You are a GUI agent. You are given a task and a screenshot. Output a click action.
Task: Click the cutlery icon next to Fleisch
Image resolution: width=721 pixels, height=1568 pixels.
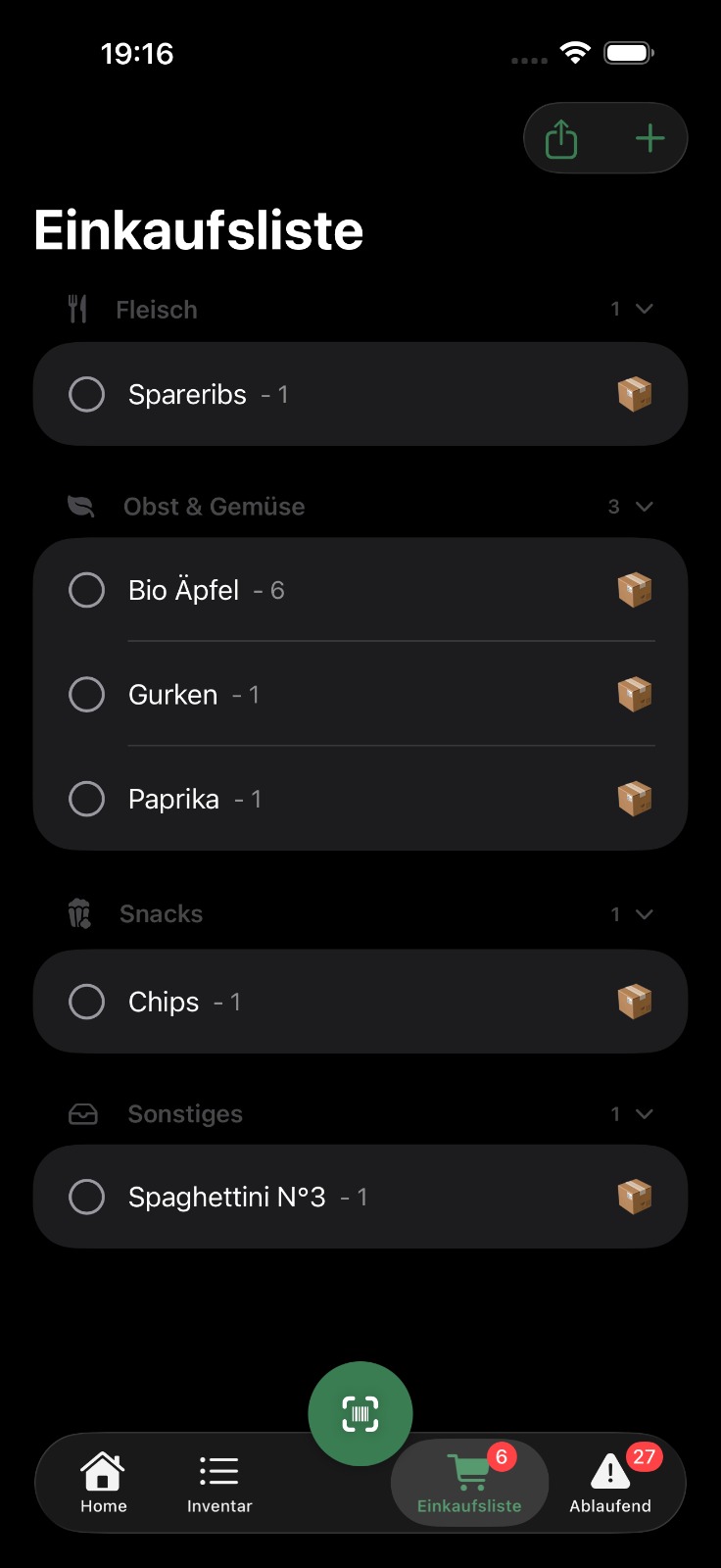(78, 308)
